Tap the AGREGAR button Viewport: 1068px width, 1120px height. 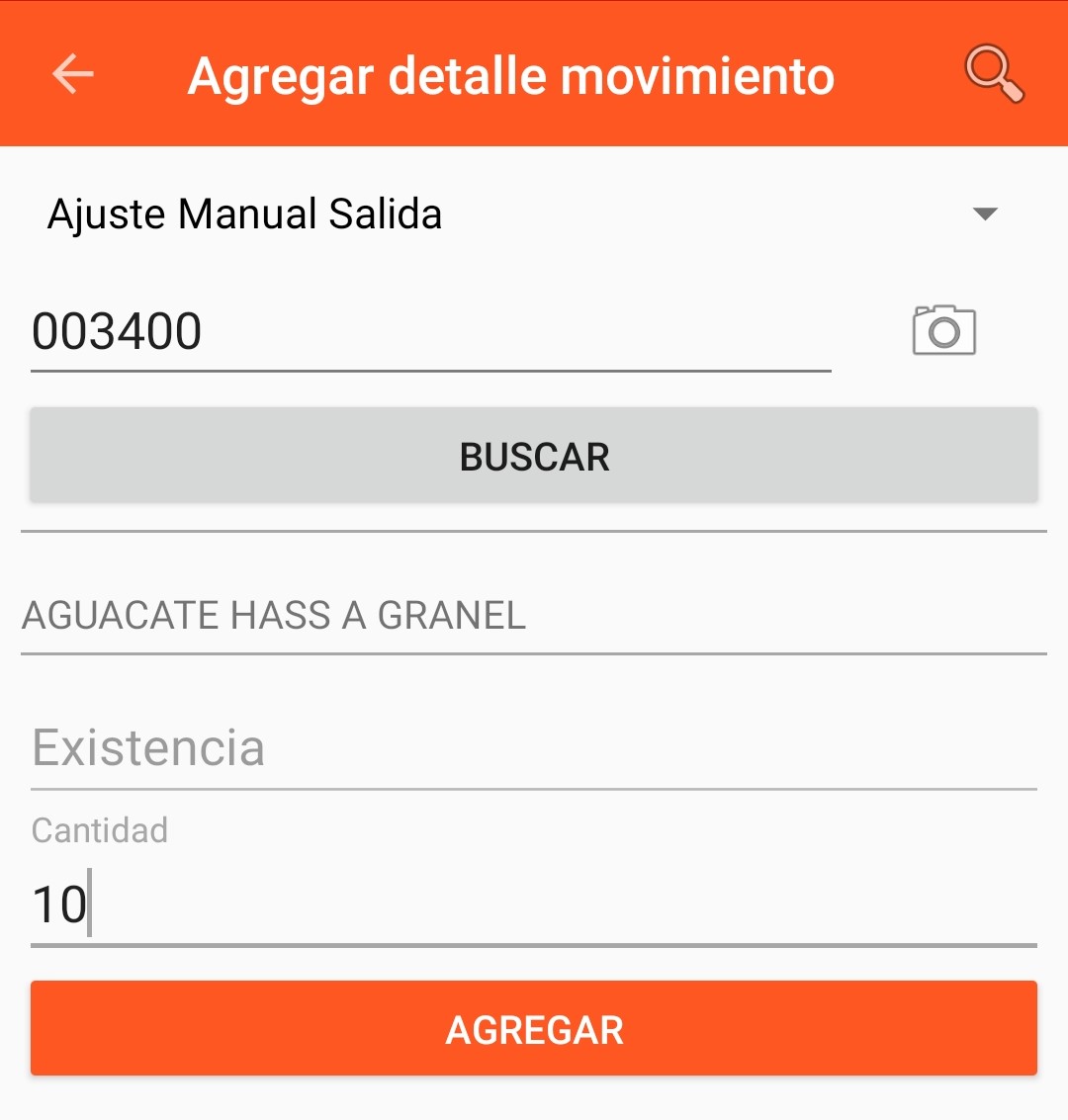click(x=534, y=1029)
